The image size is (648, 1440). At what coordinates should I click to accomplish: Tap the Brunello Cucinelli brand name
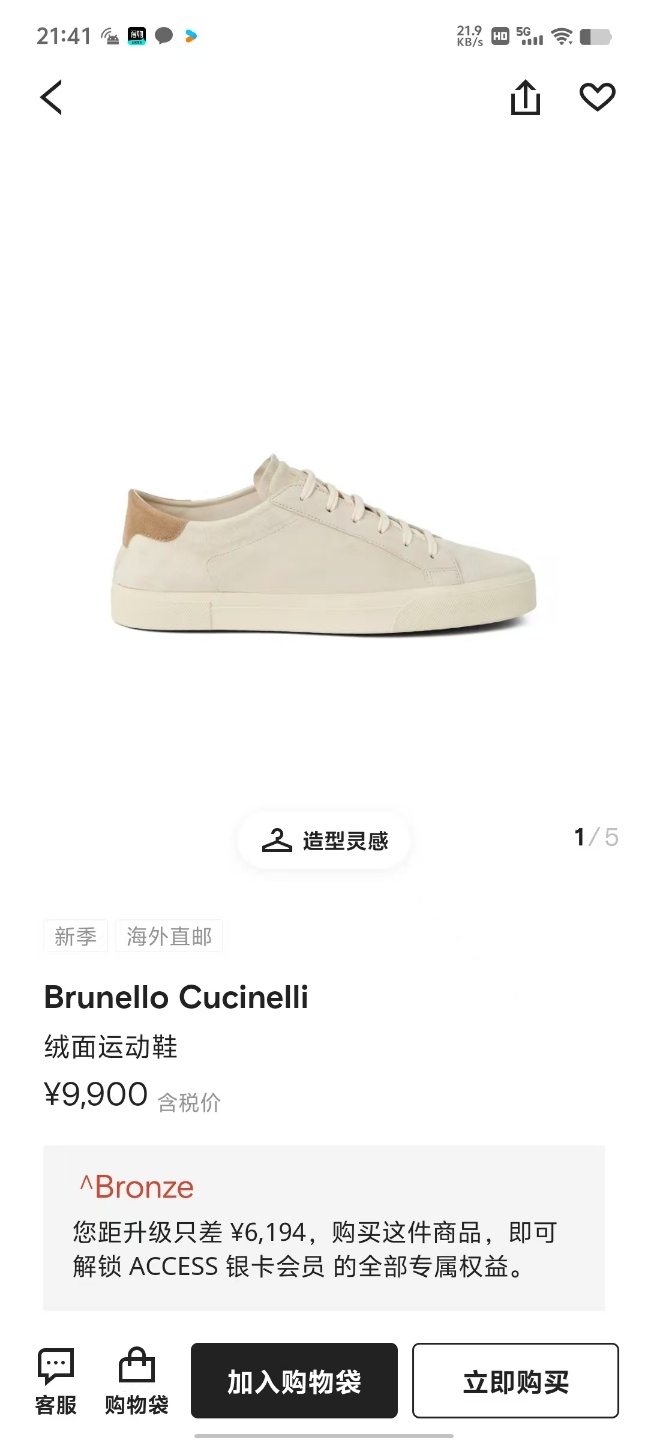(176, 997)
